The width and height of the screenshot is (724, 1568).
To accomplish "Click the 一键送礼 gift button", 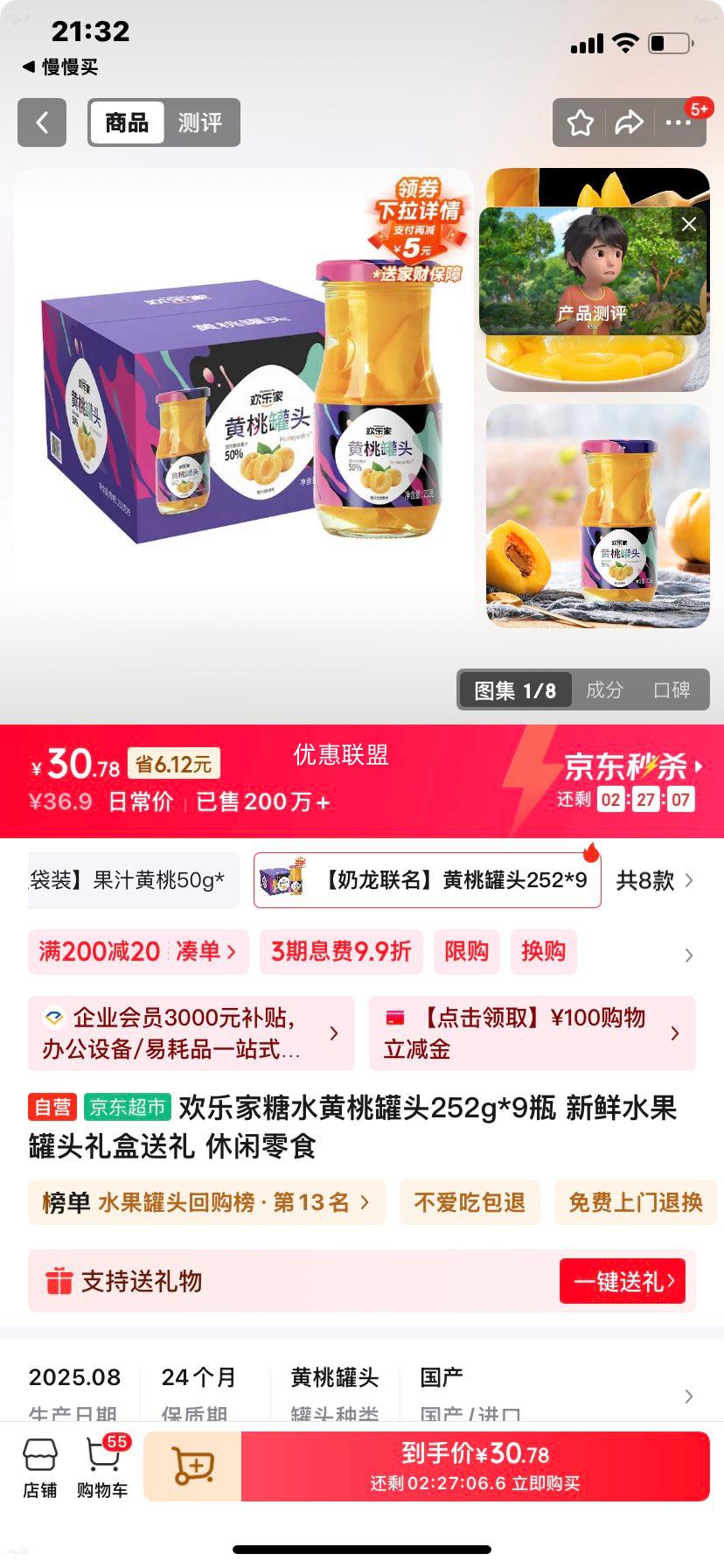I will (x=622, y=1280).
